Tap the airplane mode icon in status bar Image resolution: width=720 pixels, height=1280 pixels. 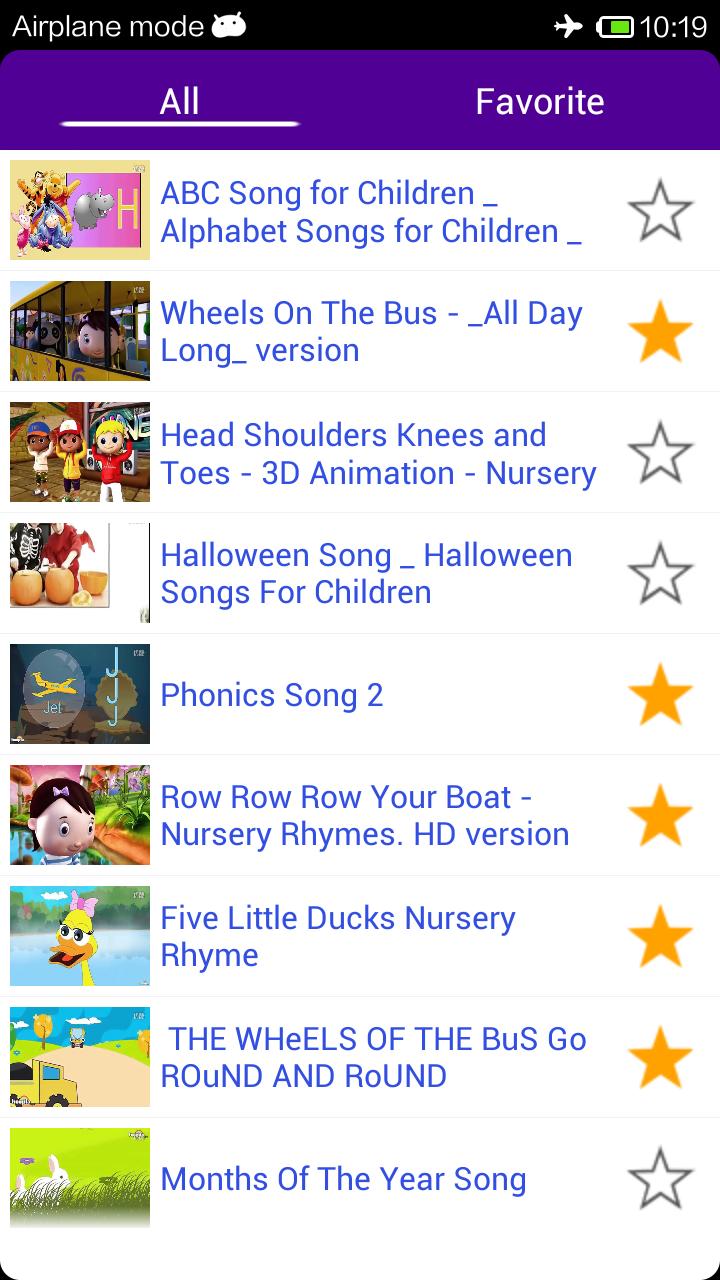pyautogui.click(x=566, y=28)
